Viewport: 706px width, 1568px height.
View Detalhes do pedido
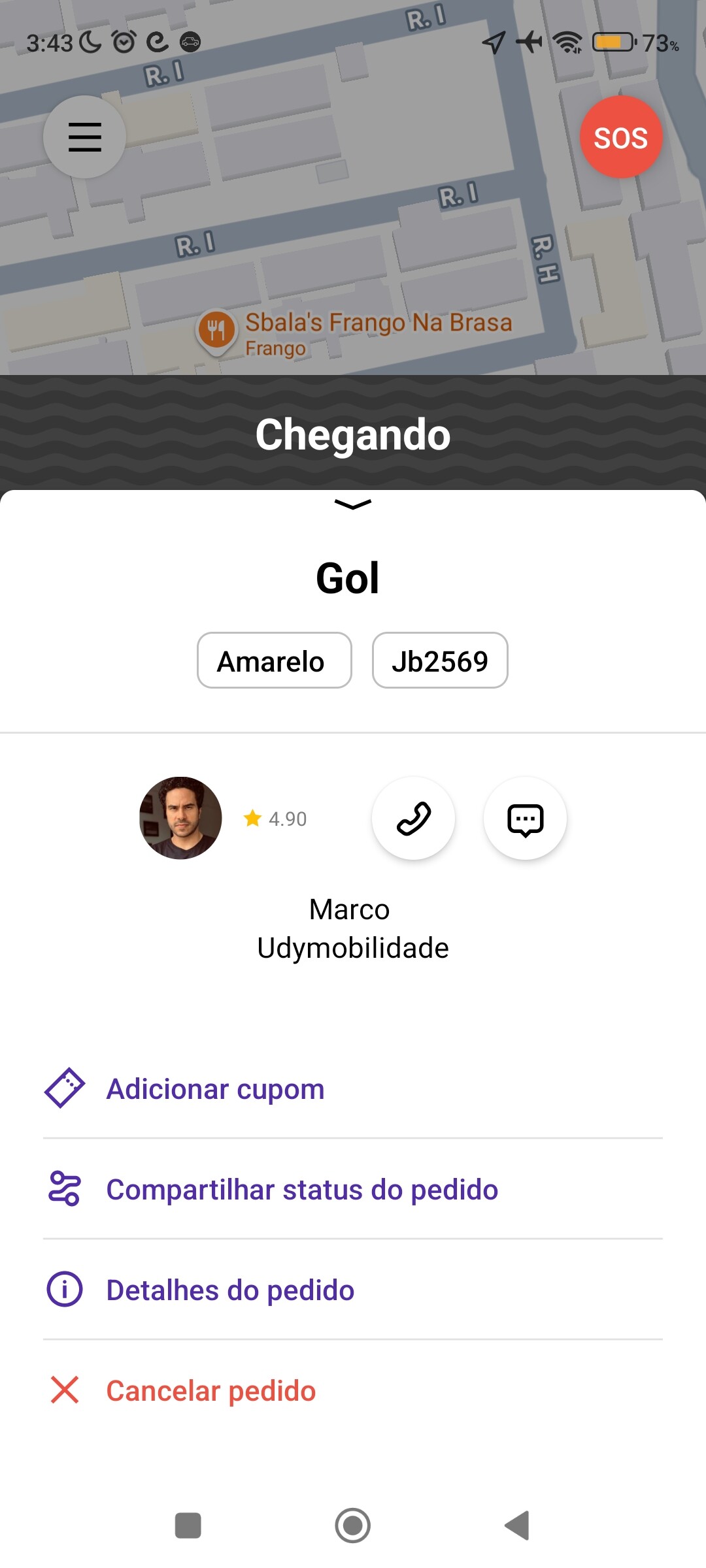(x=353, y=1290)
